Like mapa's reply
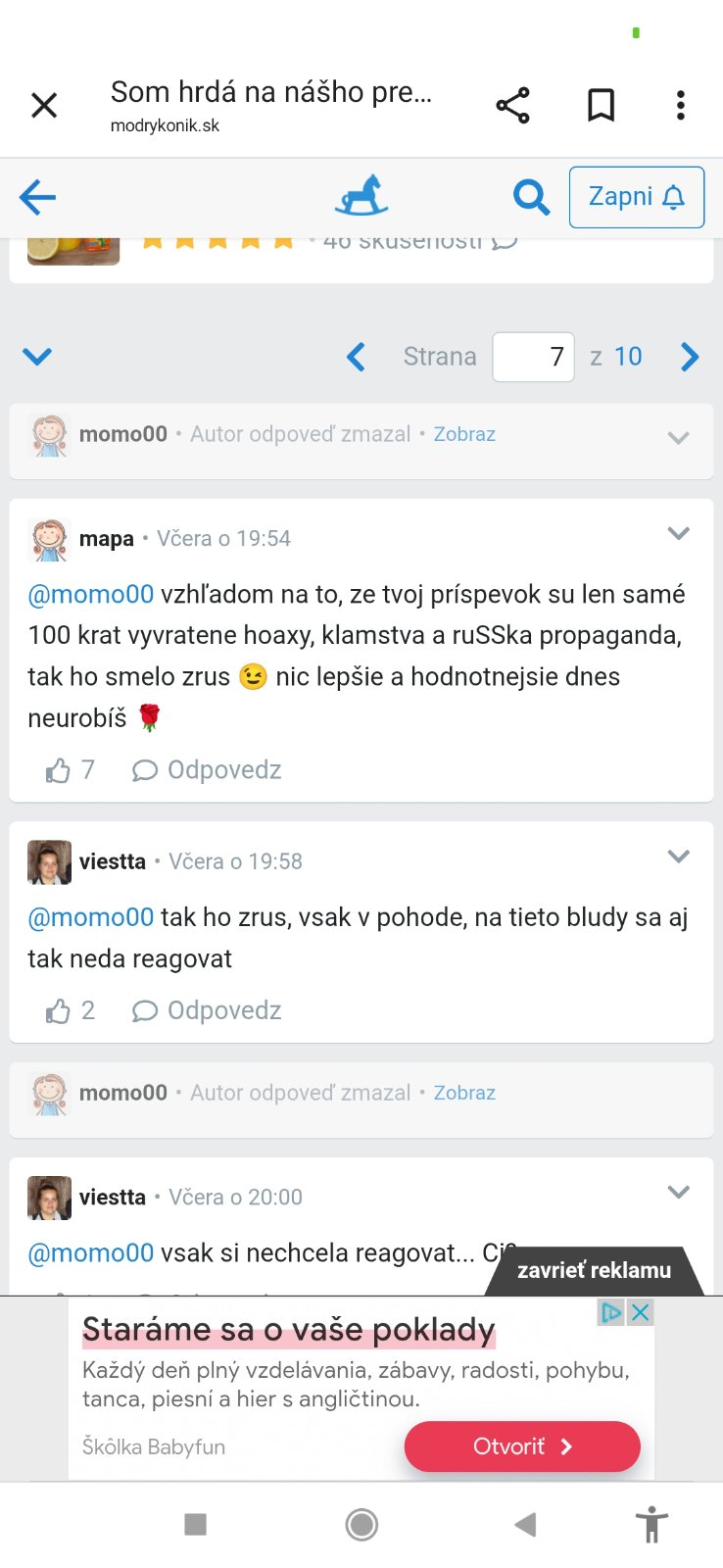Image resolution: width=723 pixels, height=1568 pixels. (59, 771)
